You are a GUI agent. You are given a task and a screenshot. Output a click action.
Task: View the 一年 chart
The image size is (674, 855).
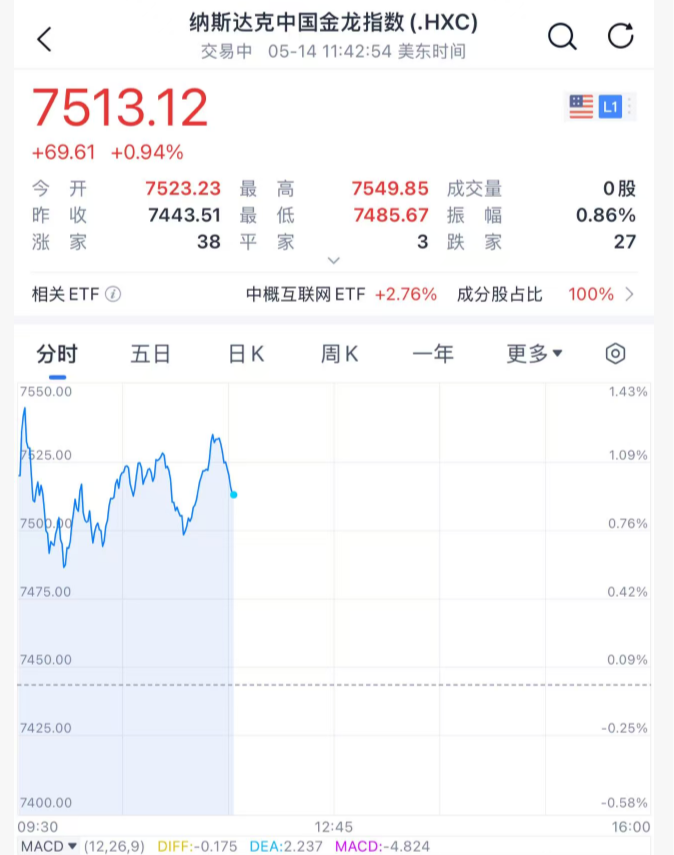point(432,354)
